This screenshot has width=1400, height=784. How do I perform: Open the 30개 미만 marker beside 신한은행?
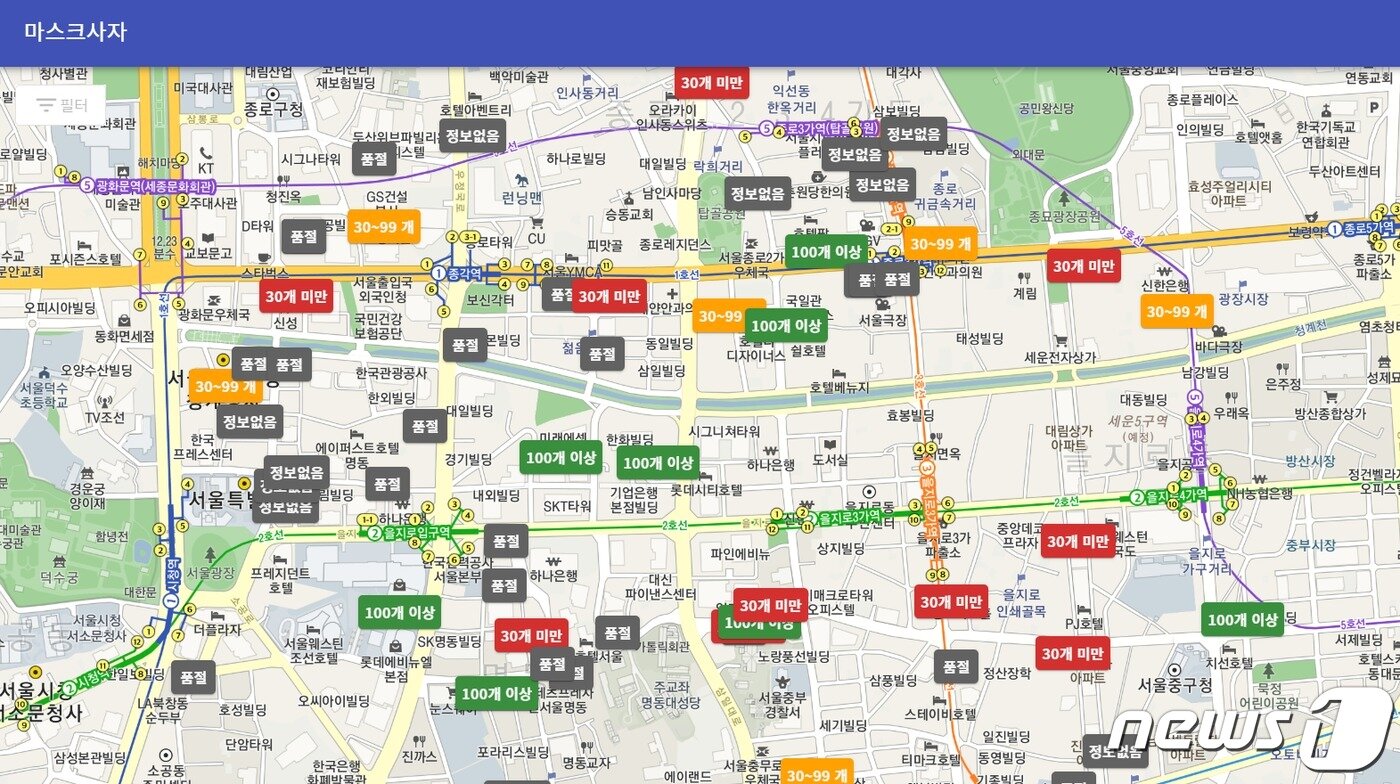[1083, 266]
